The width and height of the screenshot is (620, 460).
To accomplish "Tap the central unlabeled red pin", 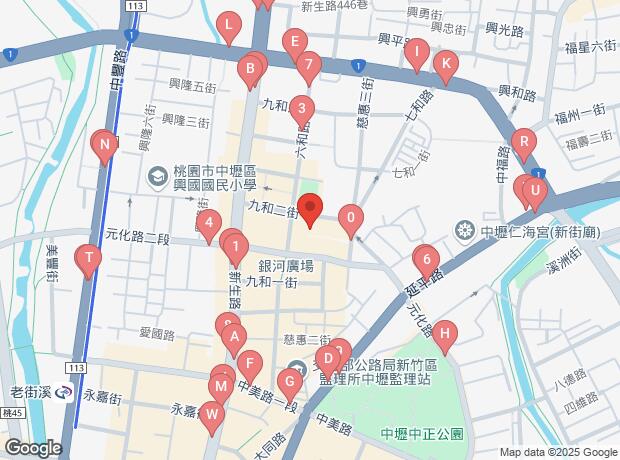I will click(310, 209).
